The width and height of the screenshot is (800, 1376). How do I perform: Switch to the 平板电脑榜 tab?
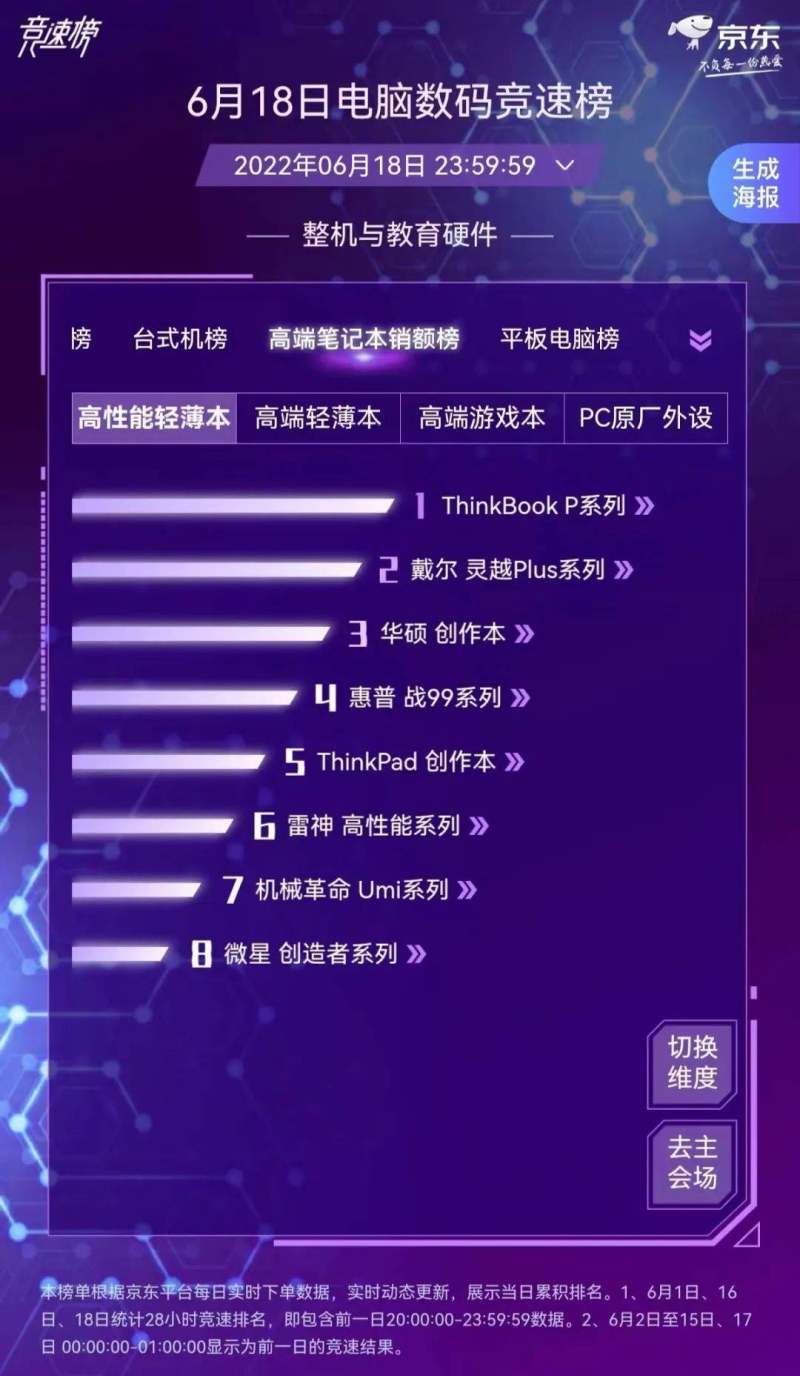coord(559,339)
